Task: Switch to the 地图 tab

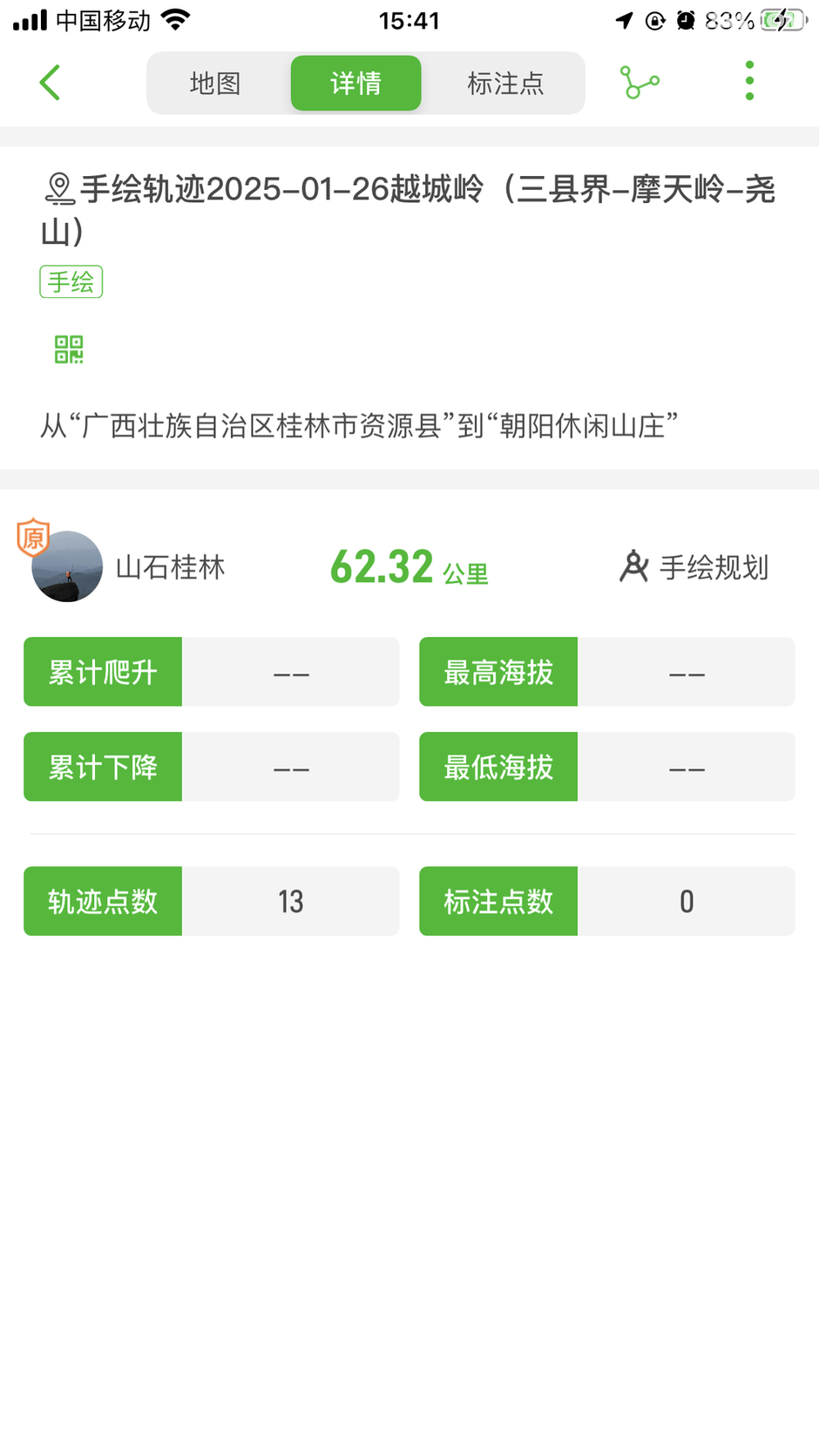Action: pyautogui.click(x=215, y=84)
